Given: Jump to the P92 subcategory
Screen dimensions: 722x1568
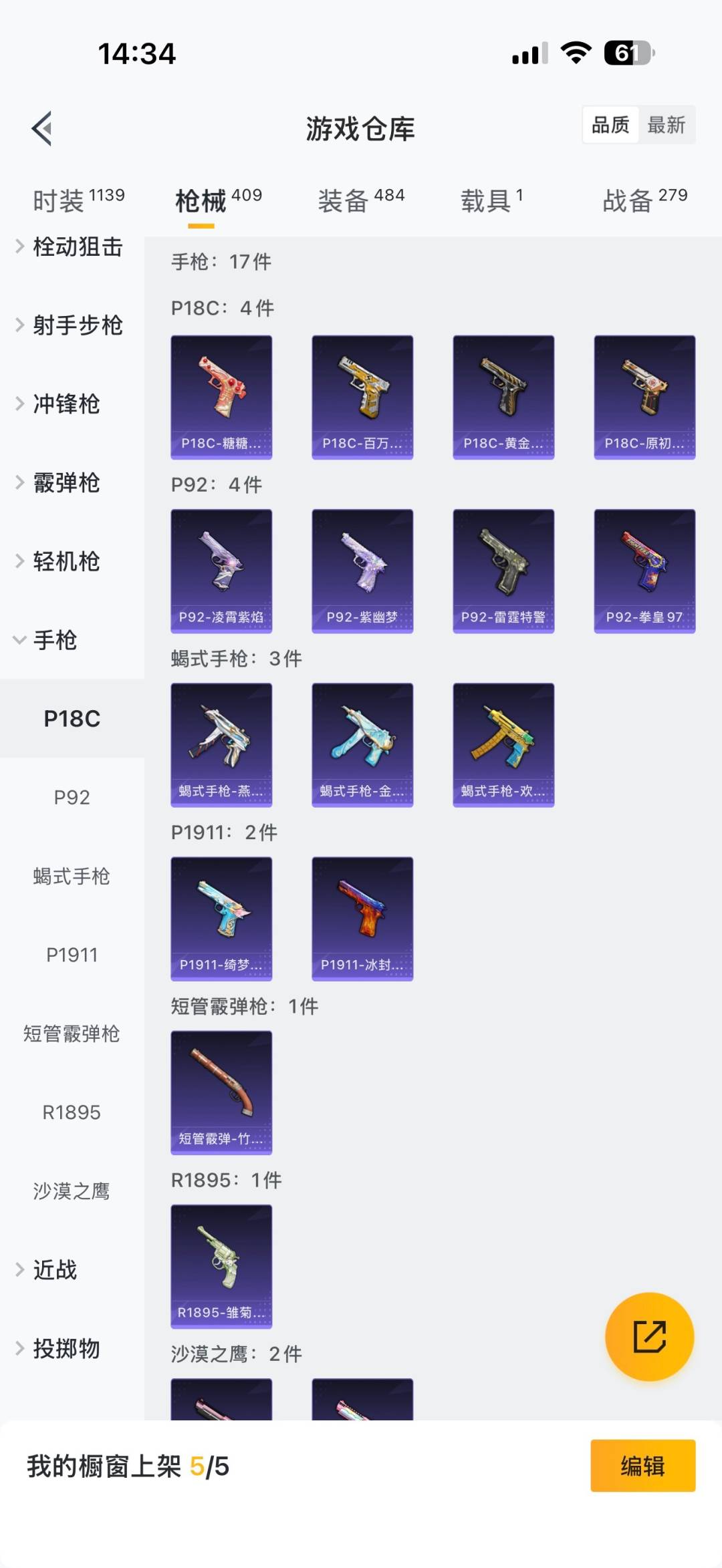Looking at the screenshot, I should click(x=72, y=797).
